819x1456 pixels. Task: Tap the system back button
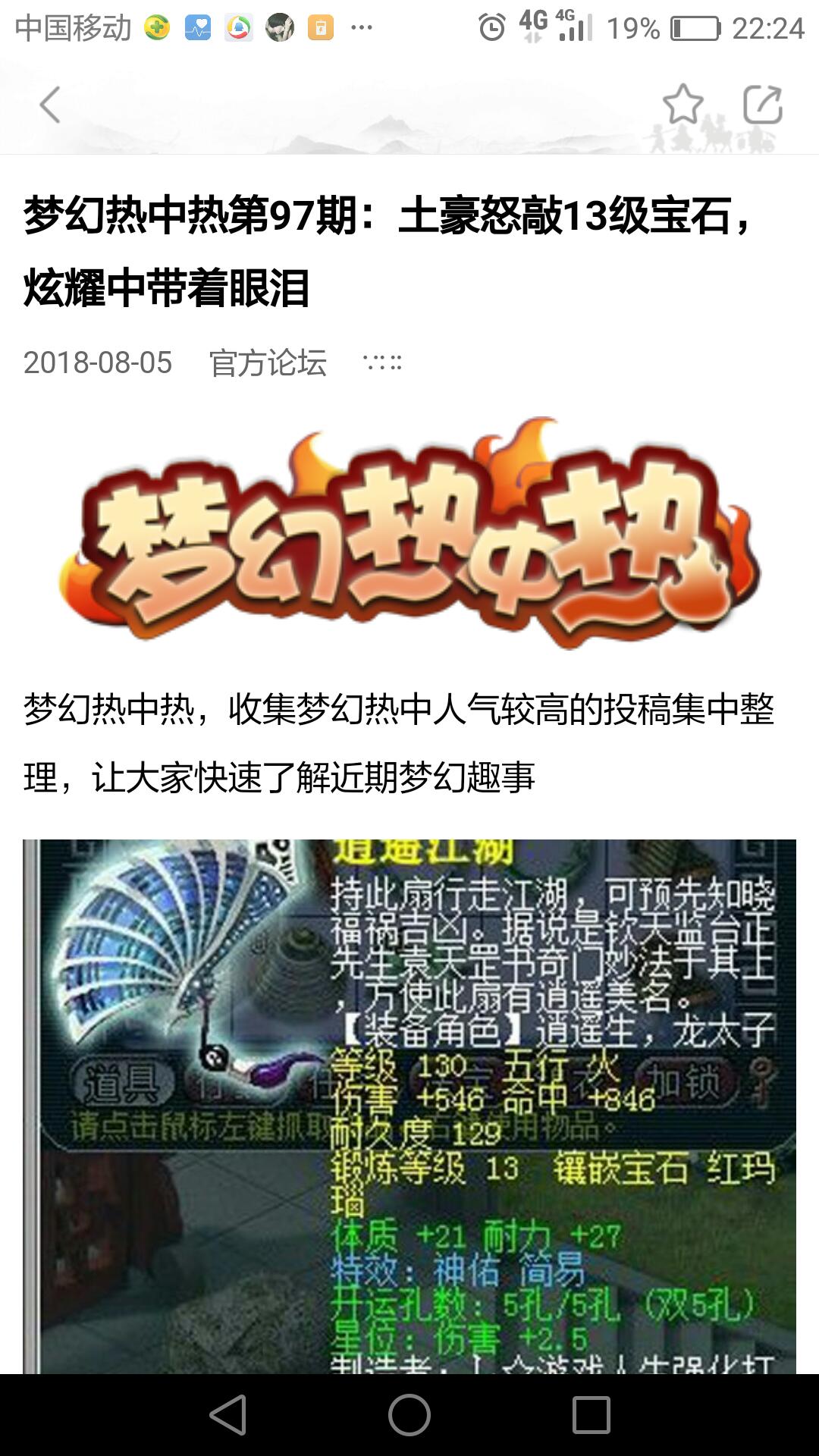[228, 1415]
